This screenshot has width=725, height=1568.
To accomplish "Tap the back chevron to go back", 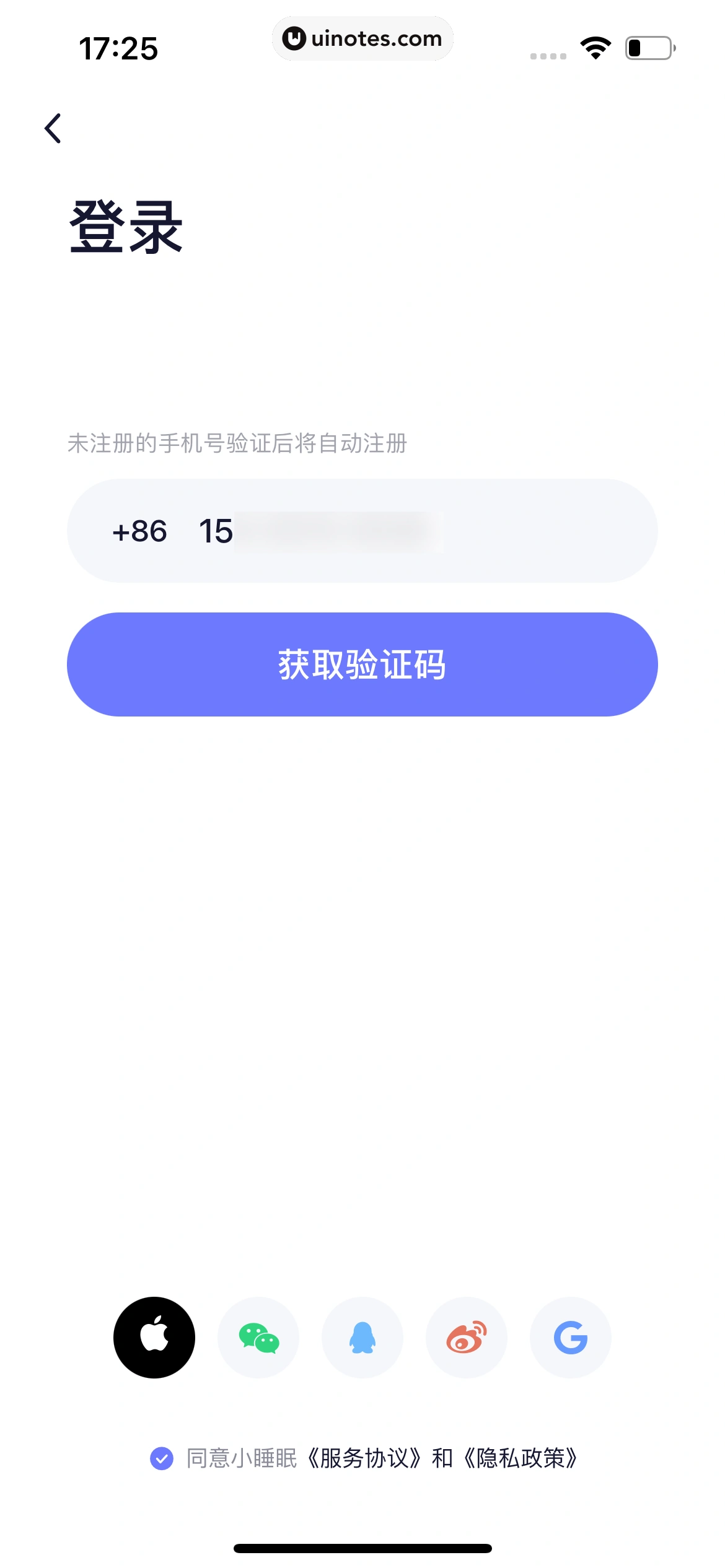I will (x=53, y=128).
